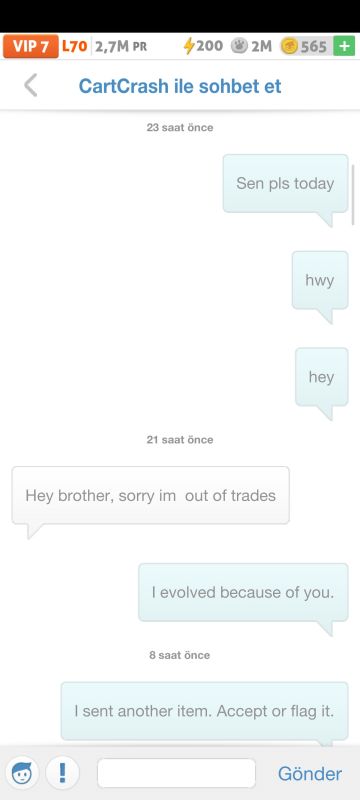Tap the green plus to add coins
The image size is (360, 800).
[x=344, y=46]
